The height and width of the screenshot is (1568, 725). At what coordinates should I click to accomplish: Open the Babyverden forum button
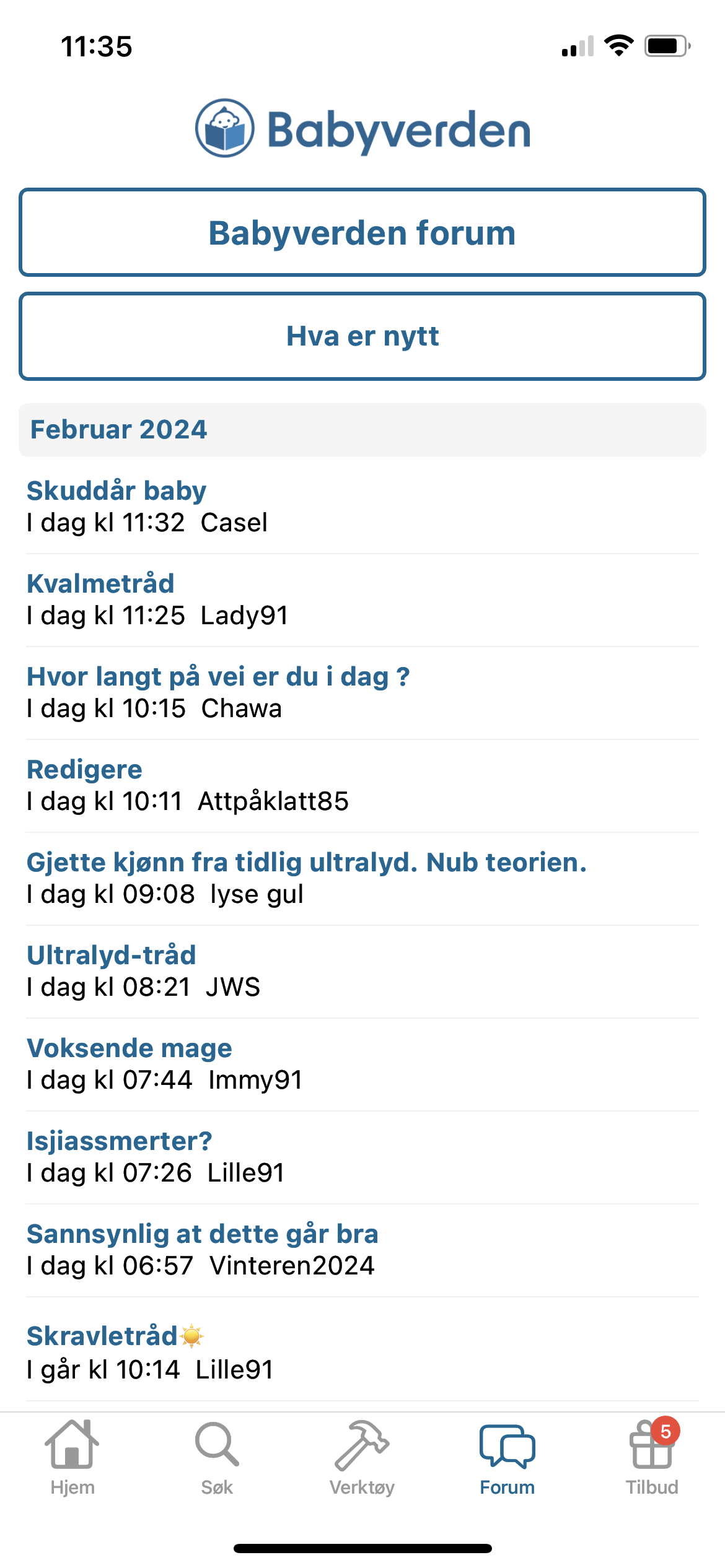[362, 233]
